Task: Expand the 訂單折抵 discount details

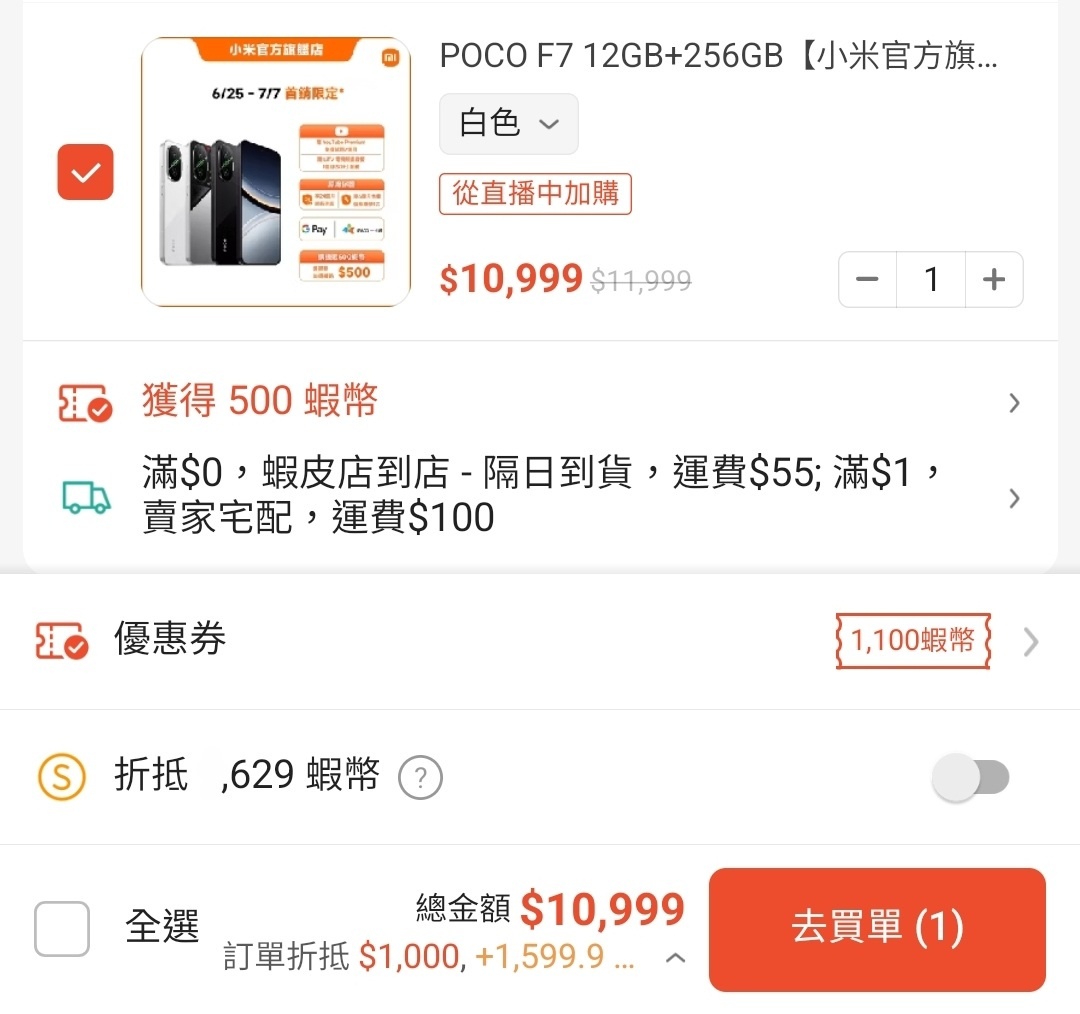Action: pos(675,958)
